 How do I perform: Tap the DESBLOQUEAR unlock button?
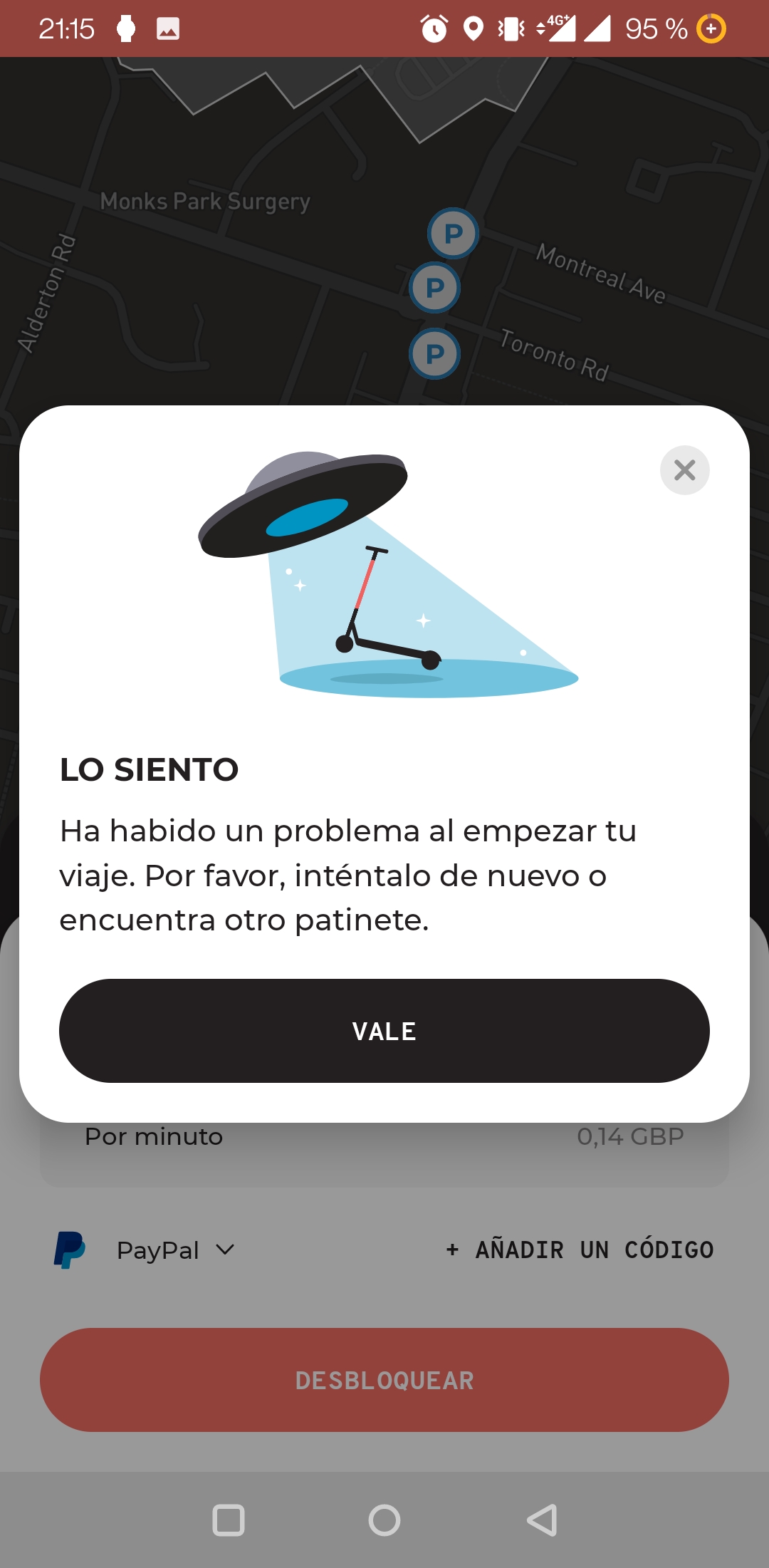tap(384, 1380)
